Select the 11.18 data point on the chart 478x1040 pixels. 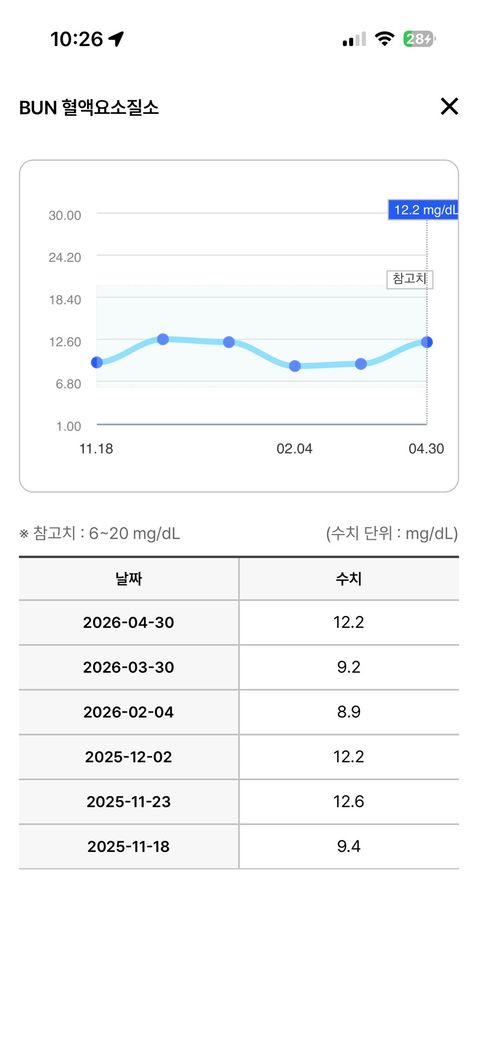click(97, 362)
